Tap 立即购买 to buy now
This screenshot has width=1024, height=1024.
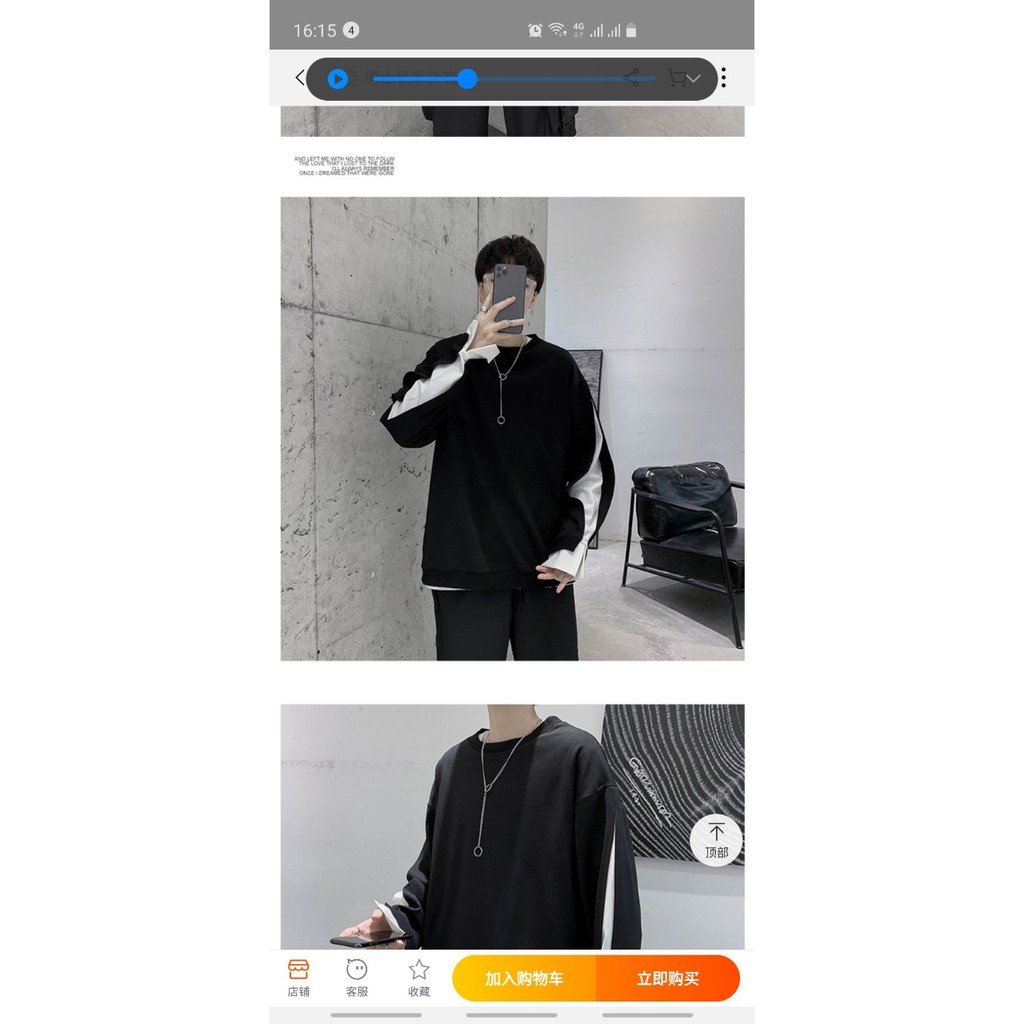tap(668, 978)
